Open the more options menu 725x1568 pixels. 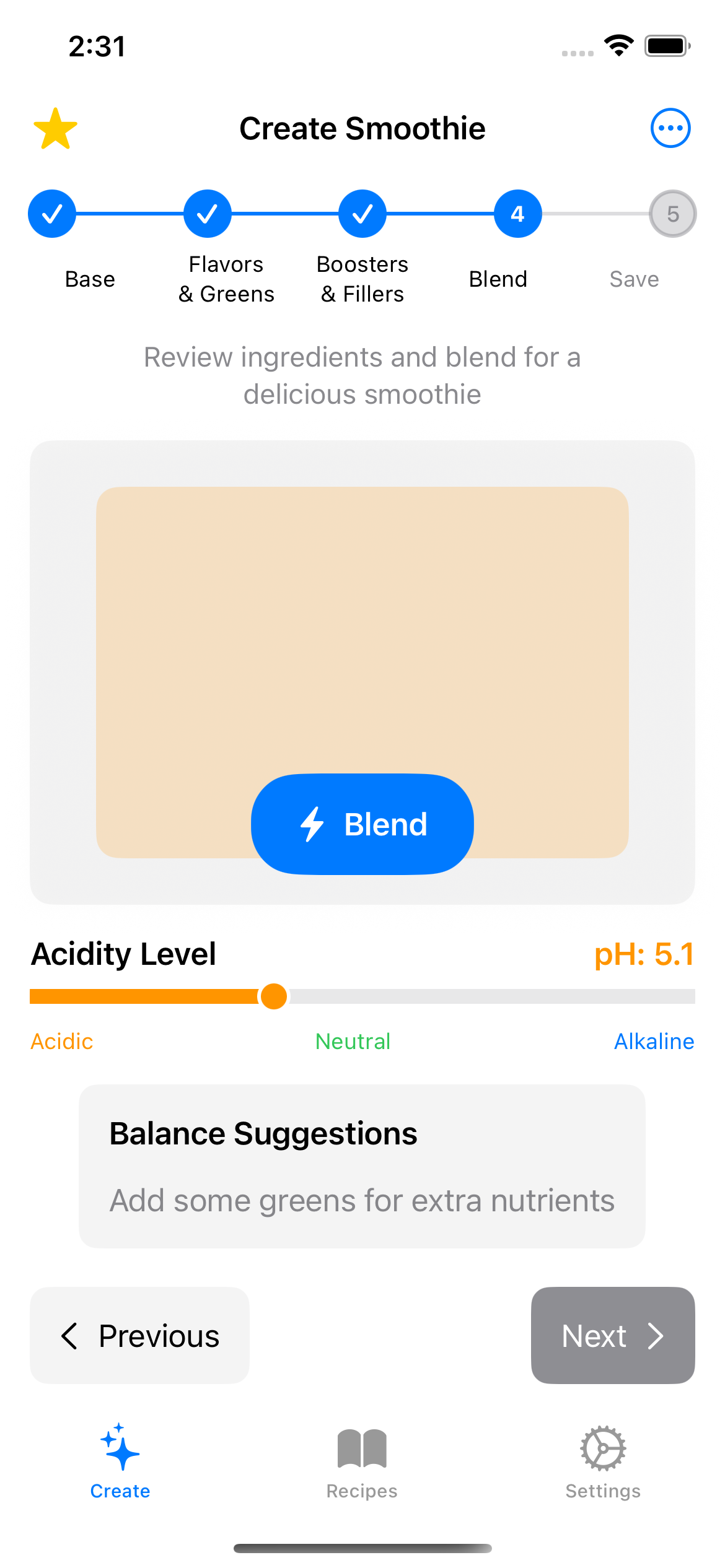(x=670, y=128)
